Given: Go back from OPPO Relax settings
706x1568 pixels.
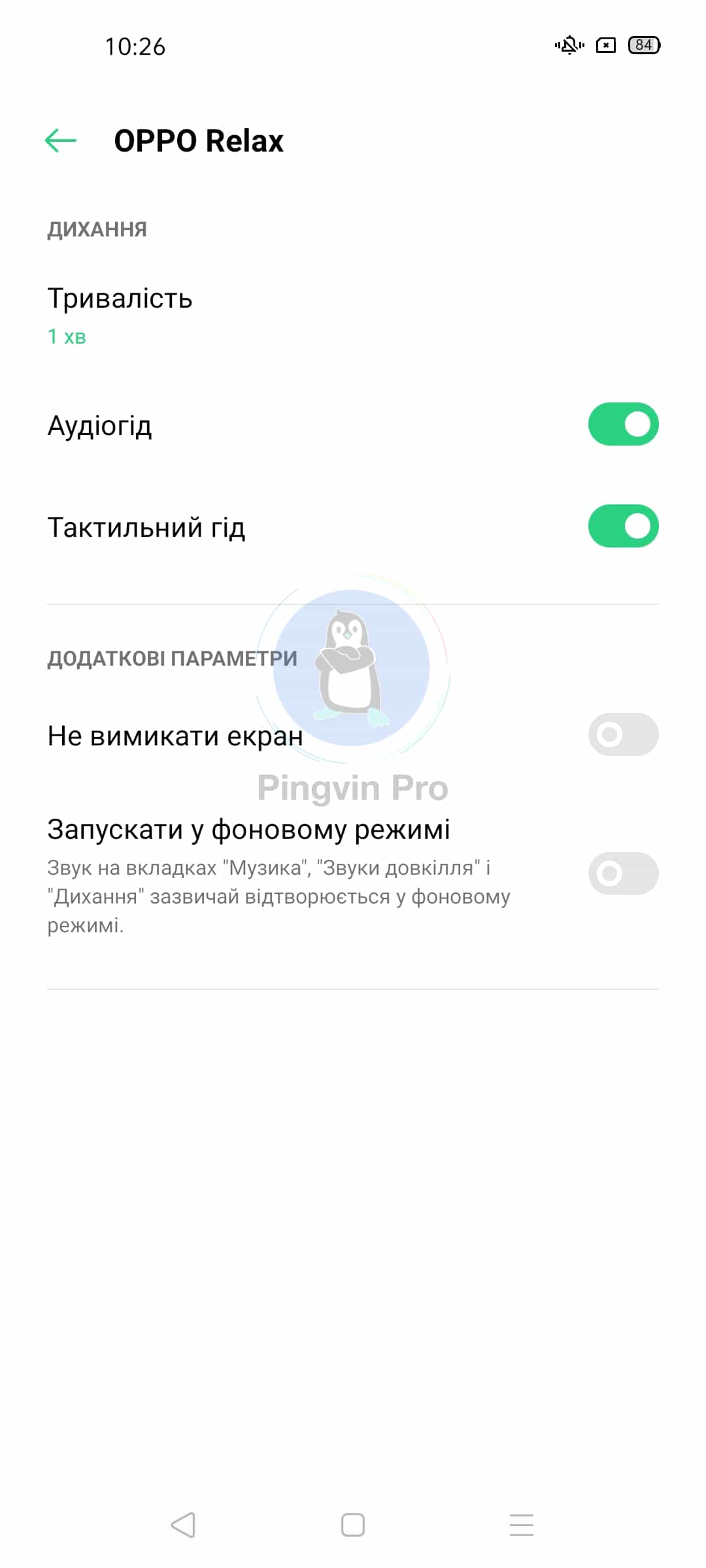Looking at the screenshot, I should [x=61, y=140].
